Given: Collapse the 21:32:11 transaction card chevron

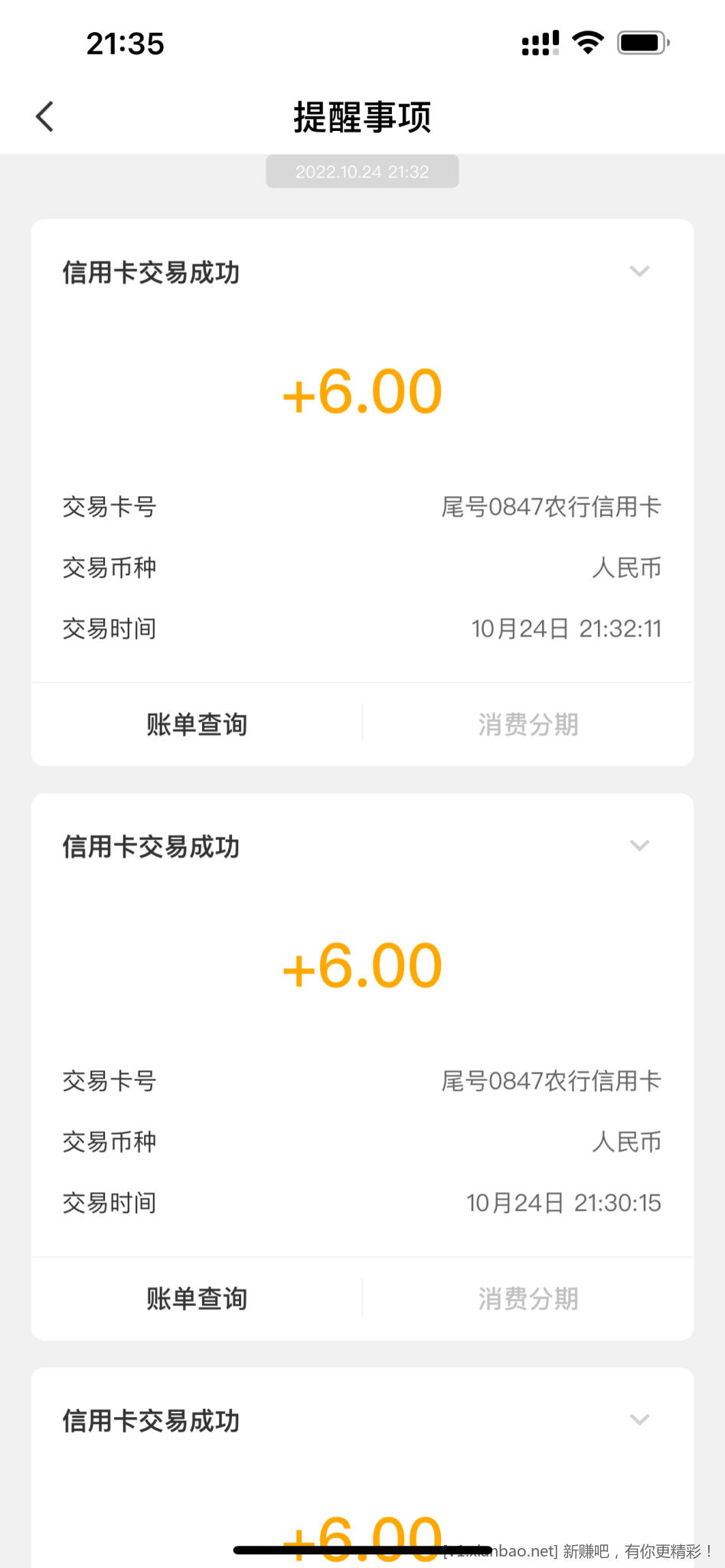Looking at the screenshot, I should click(x=639, y=272).
